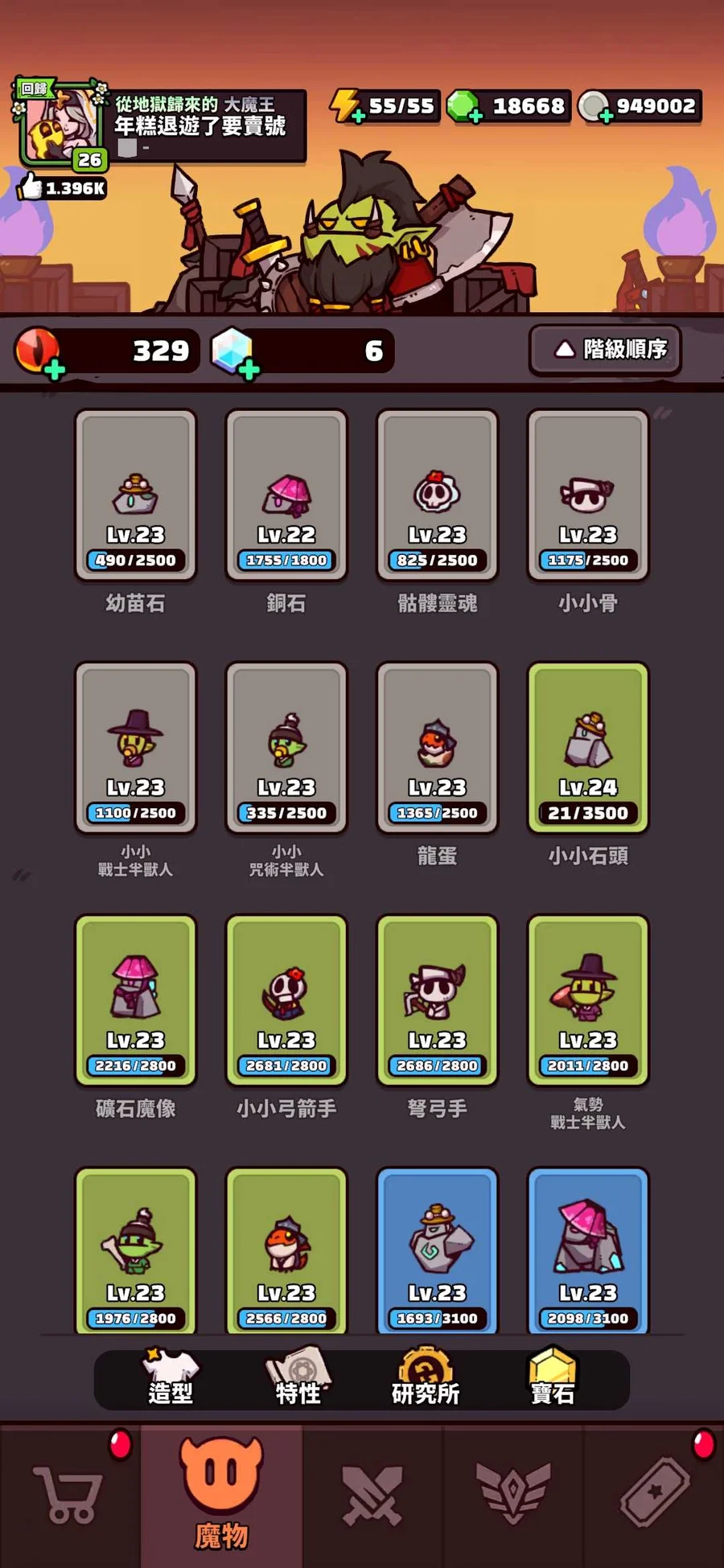Open the ticket tab
This screenshot has width=724, height=1568.
click(654, 1496)
